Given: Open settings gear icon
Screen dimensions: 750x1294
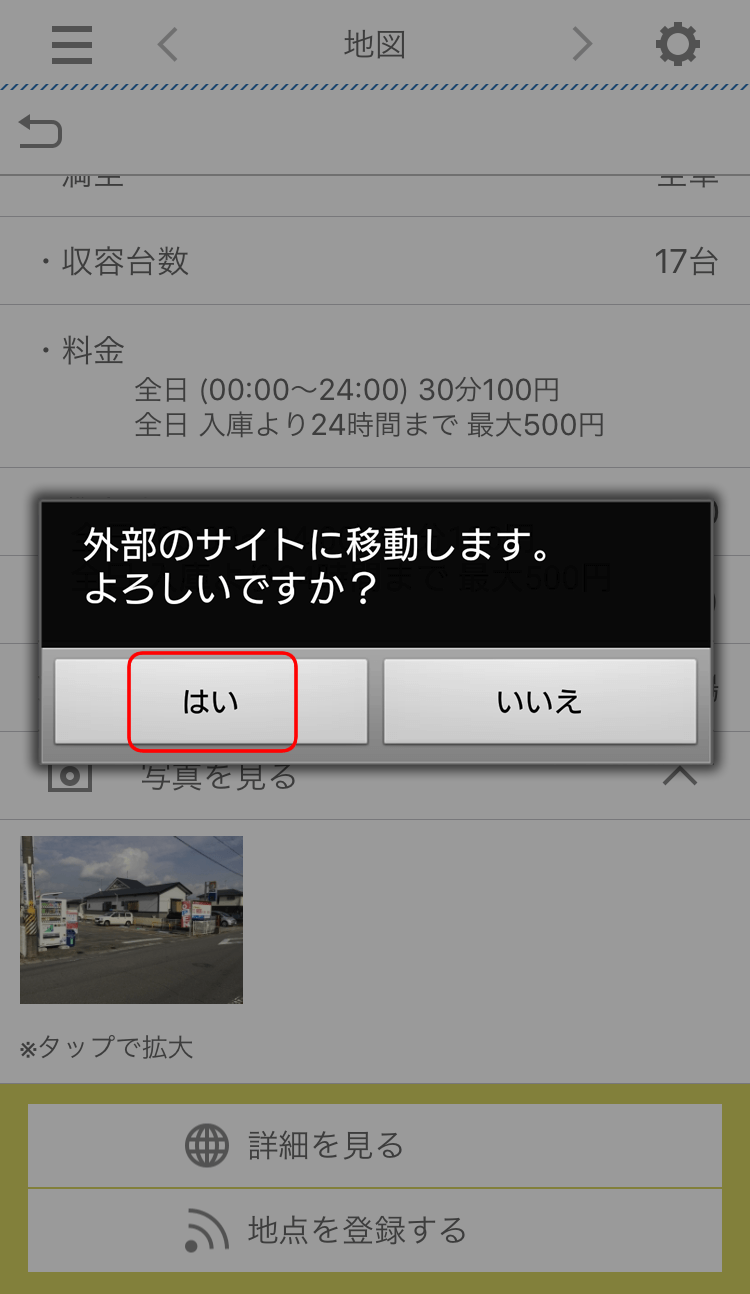Looking at the screenshot, I should tap(677, 45).
